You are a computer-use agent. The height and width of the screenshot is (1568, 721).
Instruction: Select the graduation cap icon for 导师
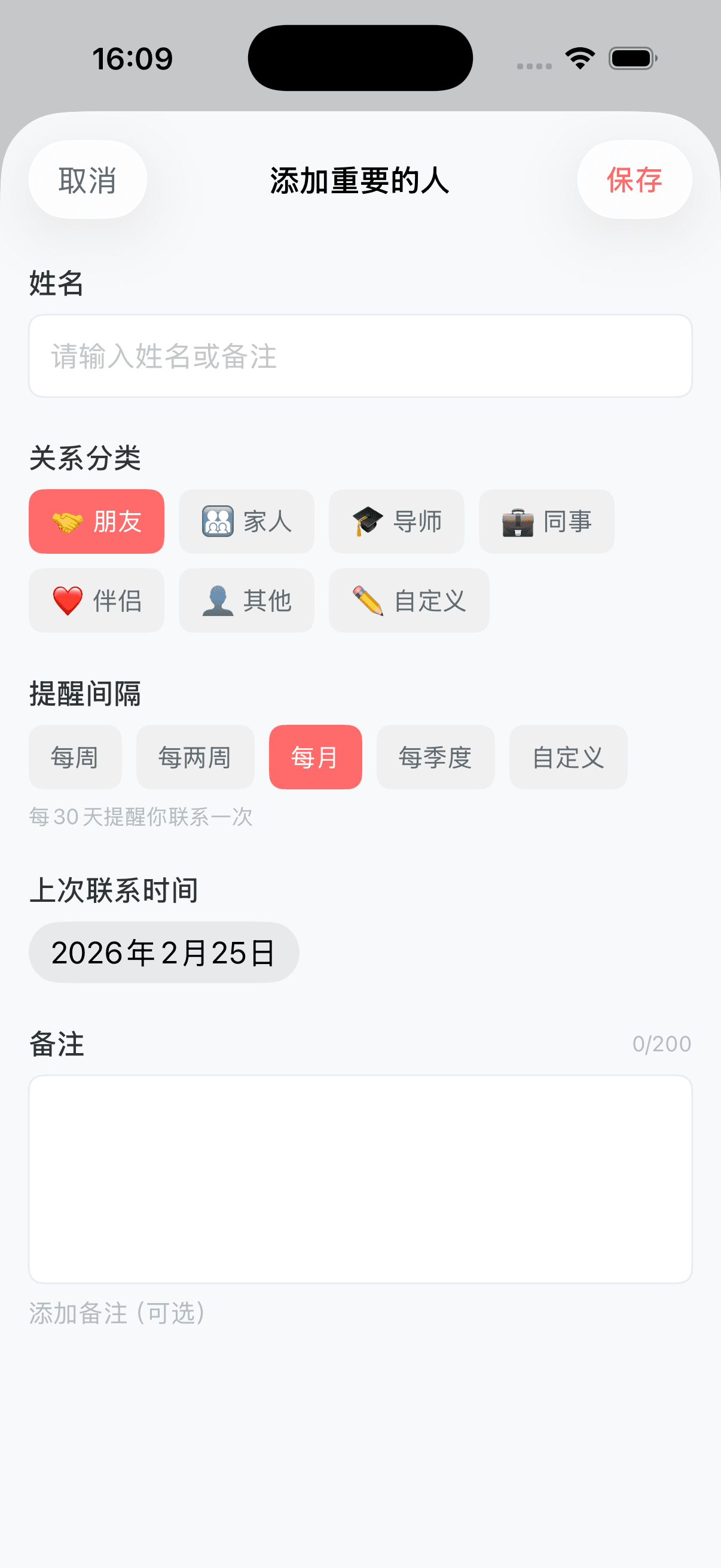pyautogui.click(x=367, y=521)
